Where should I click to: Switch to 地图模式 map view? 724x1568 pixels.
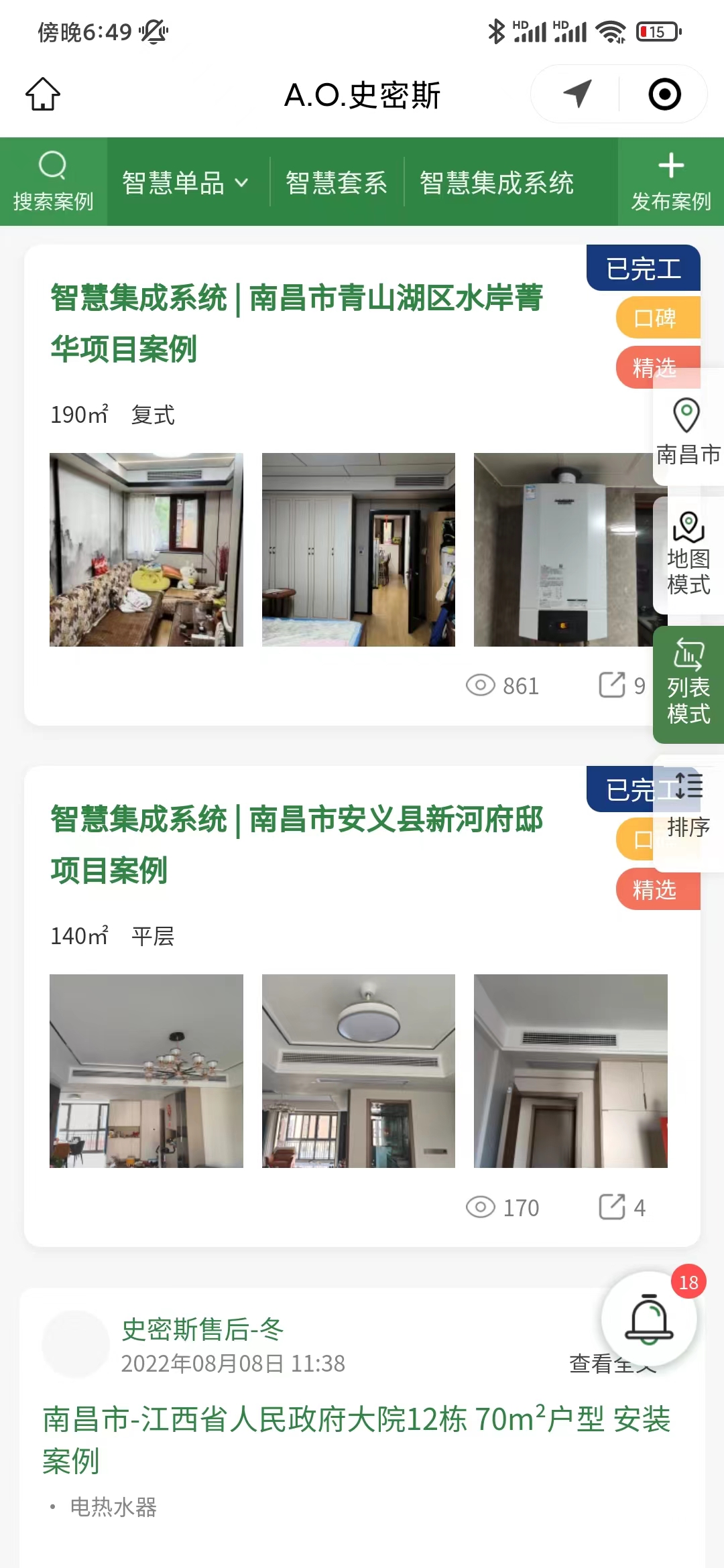pyautogui.click(x=688, y=554)
